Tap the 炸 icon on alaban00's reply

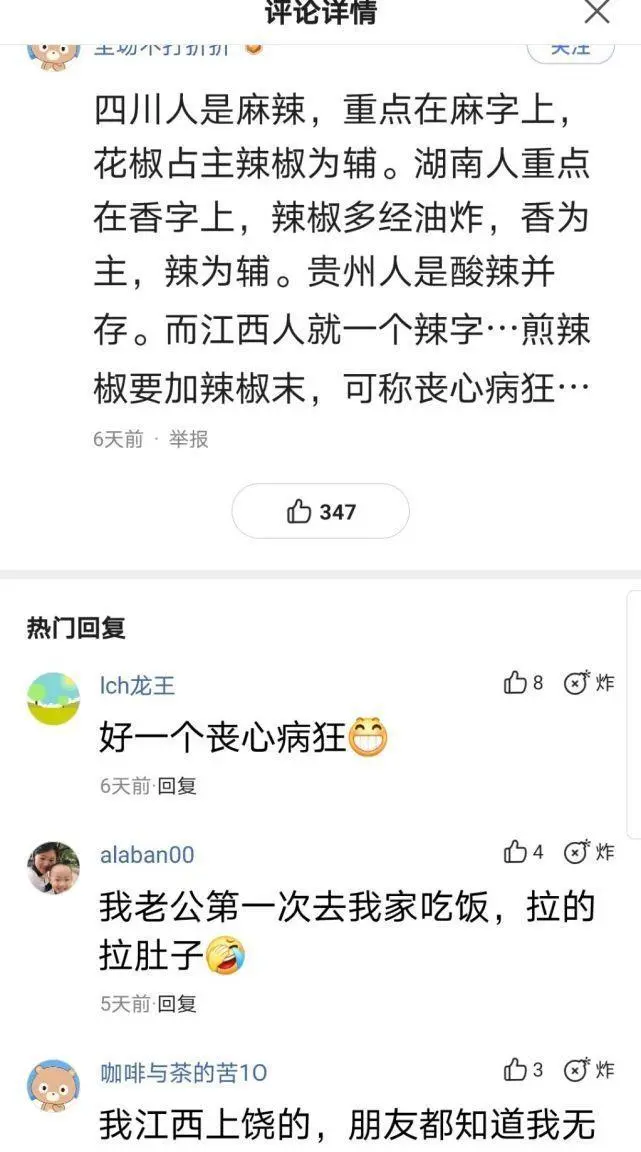point(588,852)
